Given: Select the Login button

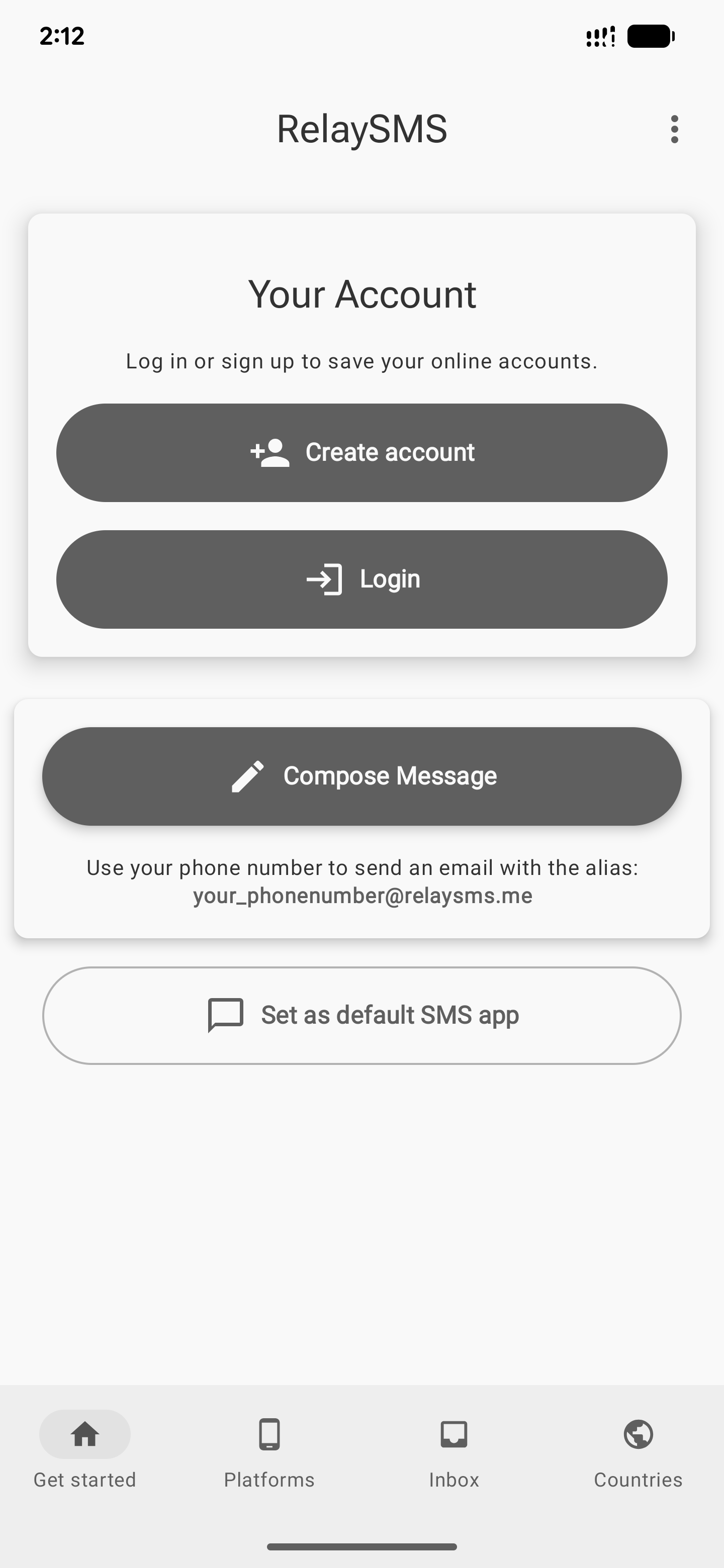Looking at the screenshot, I should pyautogui.click(x=361, y=579).
